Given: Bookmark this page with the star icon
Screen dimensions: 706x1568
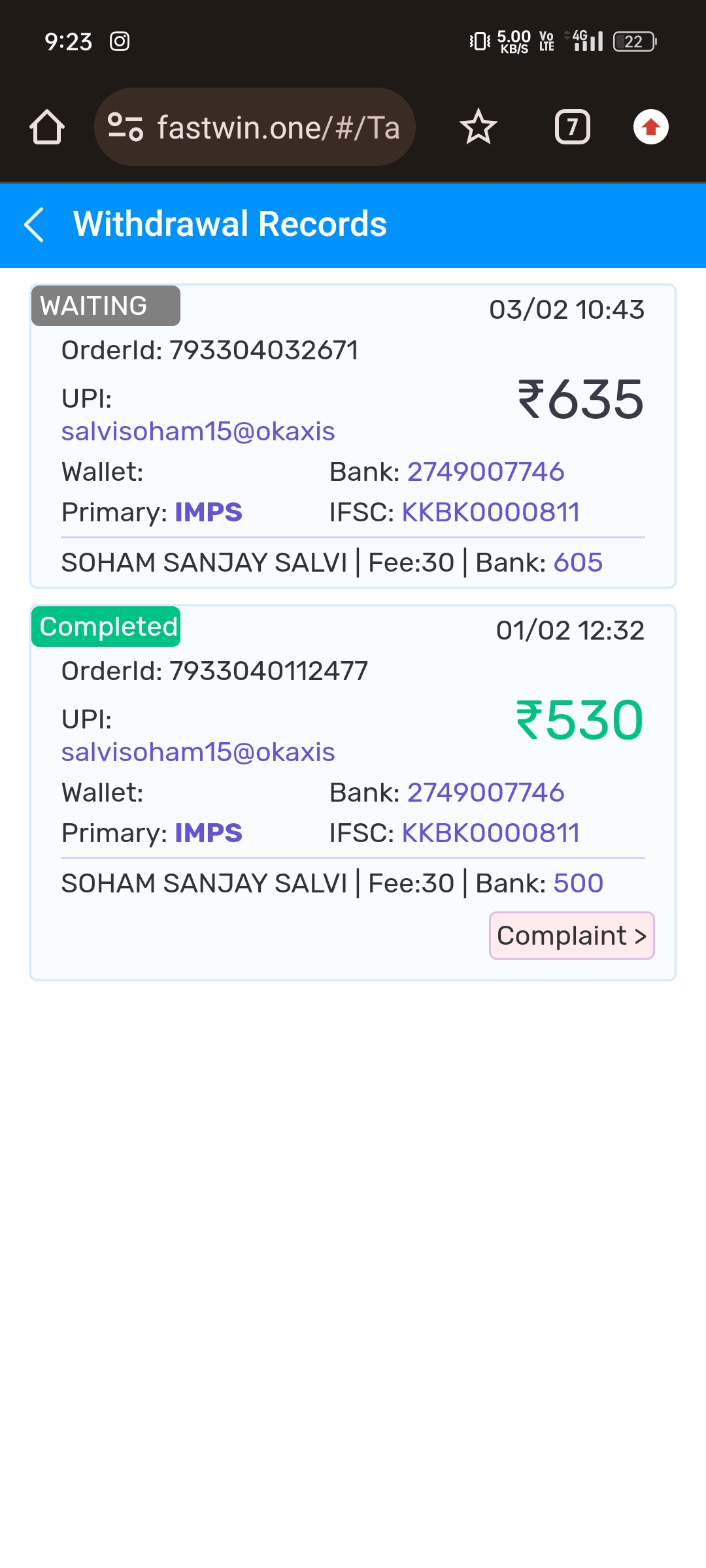Looking at the screenshot, I should (x=478, y=127).
